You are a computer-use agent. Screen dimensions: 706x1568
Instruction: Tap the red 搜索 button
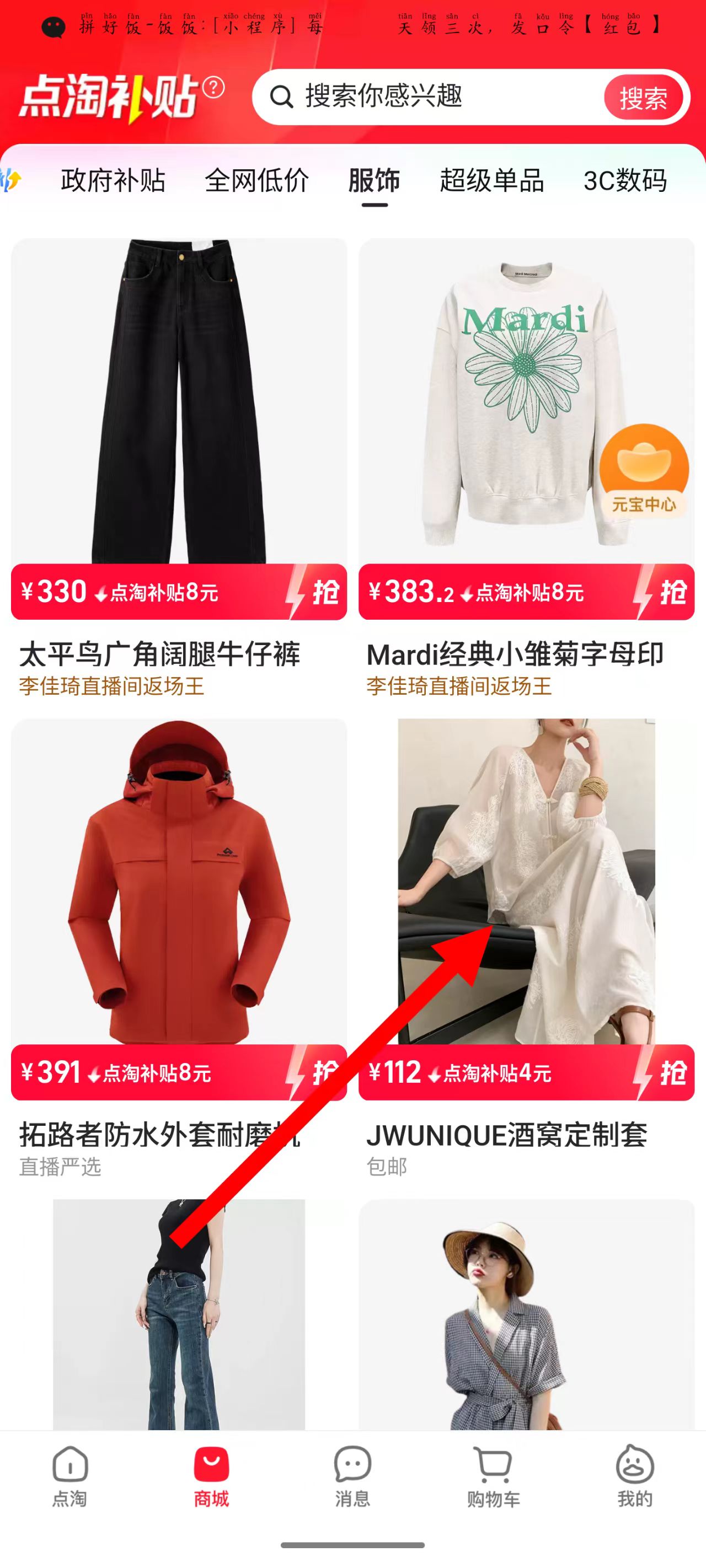643,98
